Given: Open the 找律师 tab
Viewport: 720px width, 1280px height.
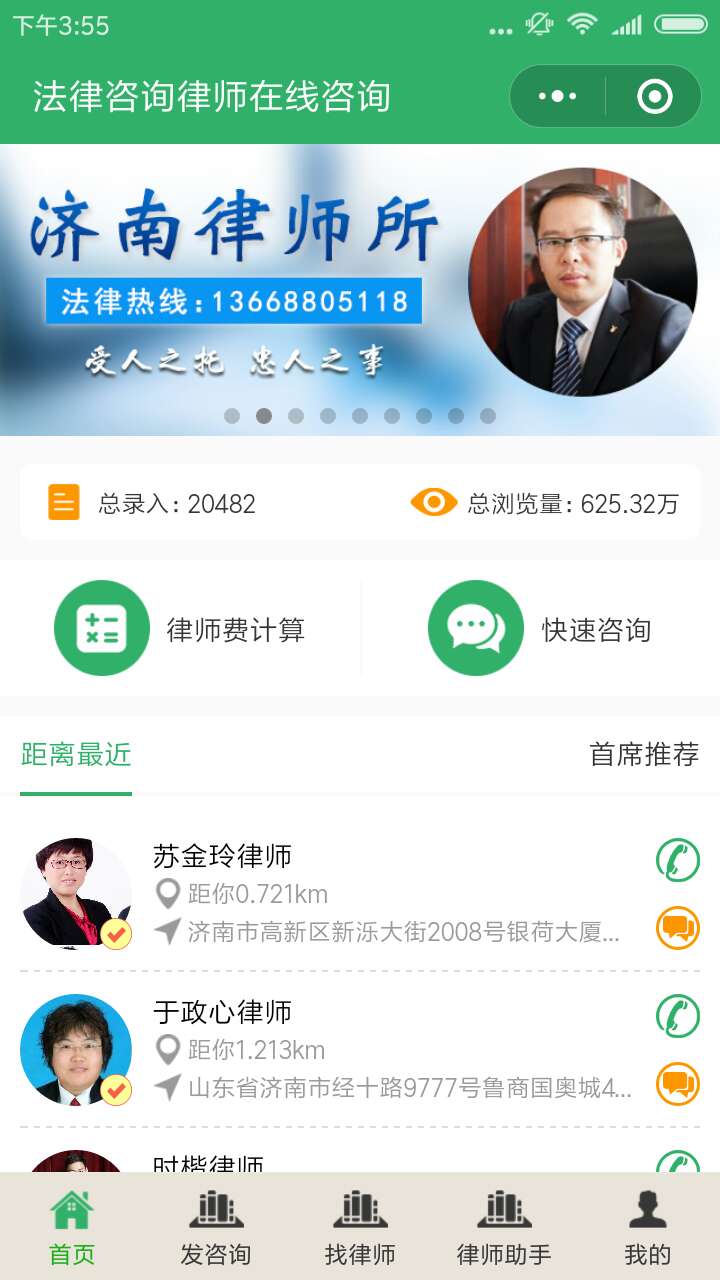Looking at the screenshot, I should tap(360, 1228).
